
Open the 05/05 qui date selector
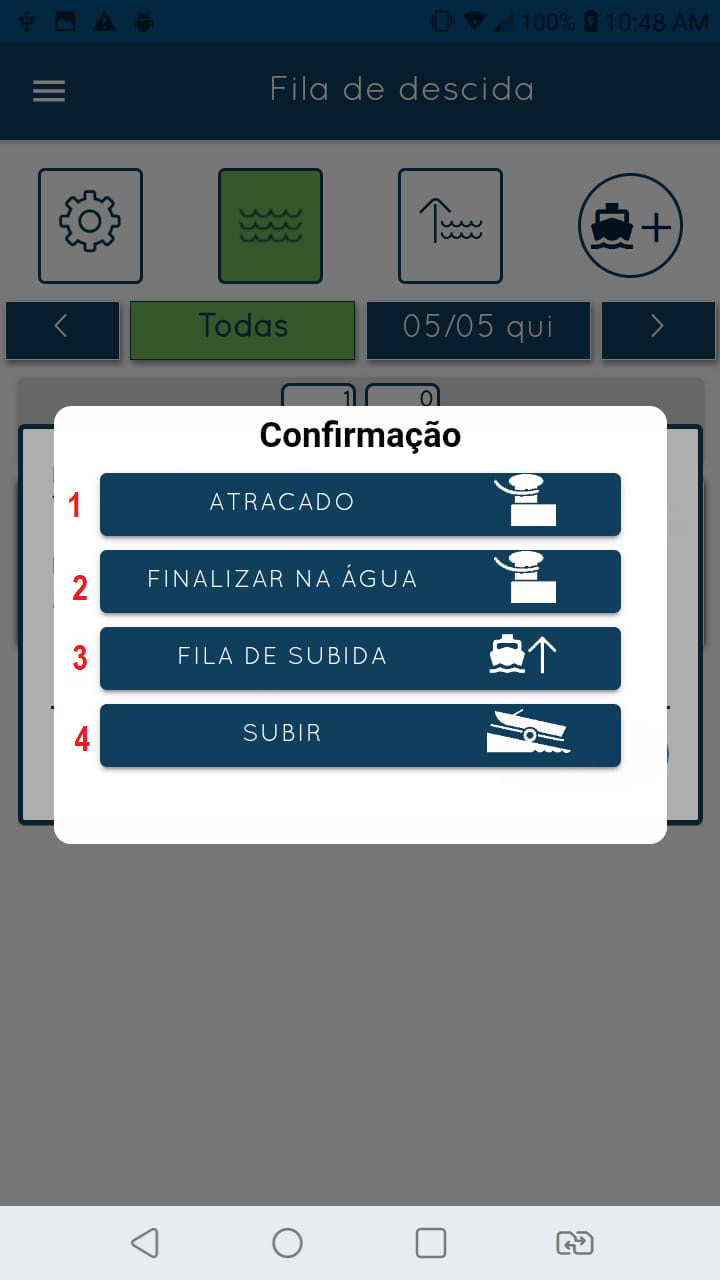tap(478, 327)
